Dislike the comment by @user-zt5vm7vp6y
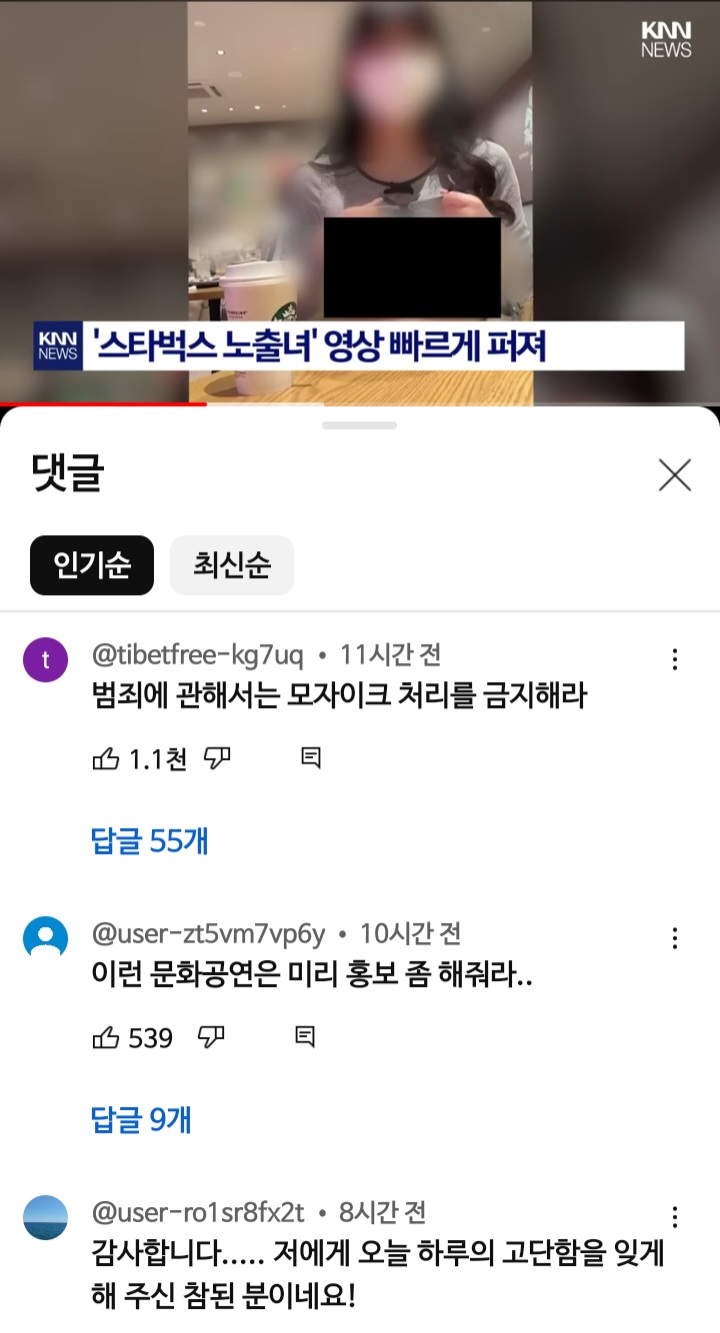 click(x=211, y=1038)
